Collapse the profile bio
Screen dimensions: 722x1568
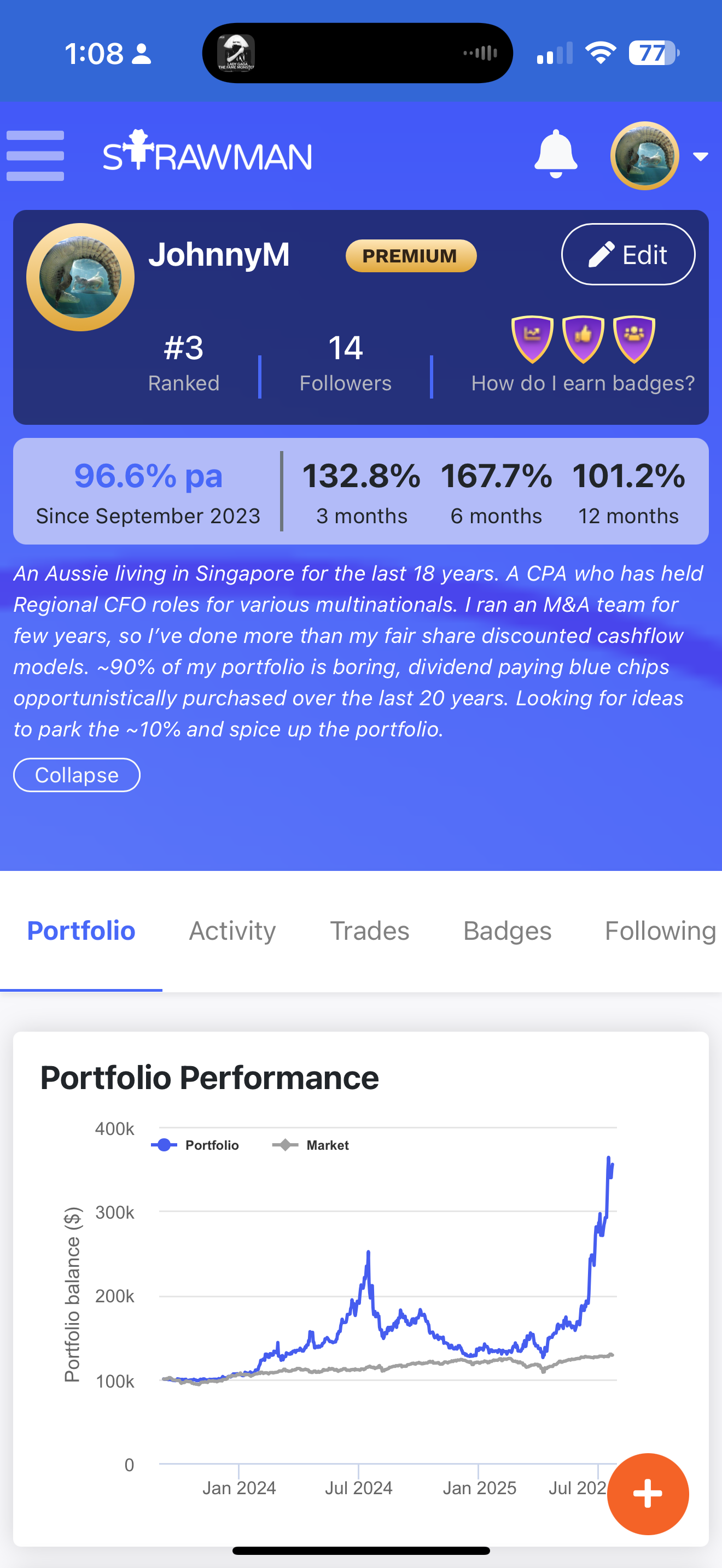coord(77,775)
